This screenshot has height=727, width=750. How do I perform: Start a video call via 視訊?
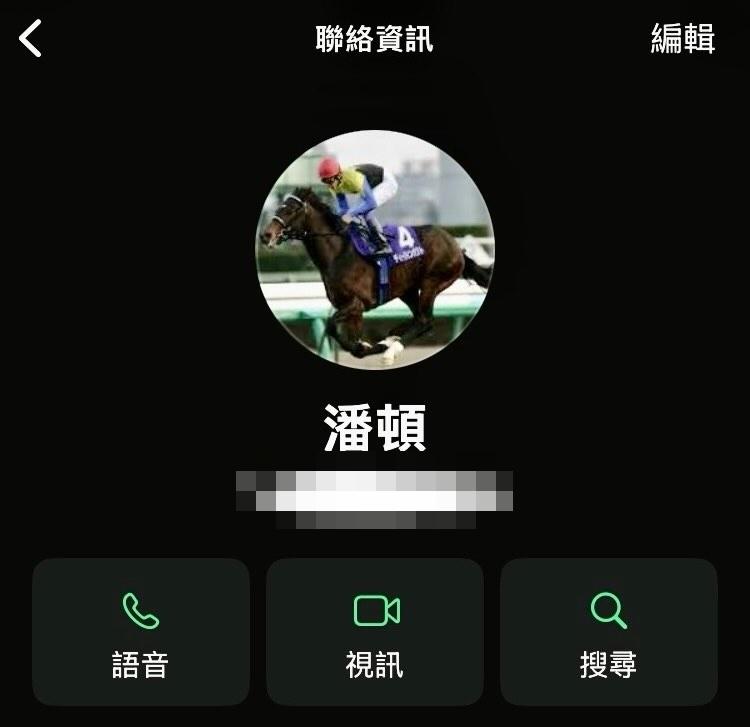(375, 632)
